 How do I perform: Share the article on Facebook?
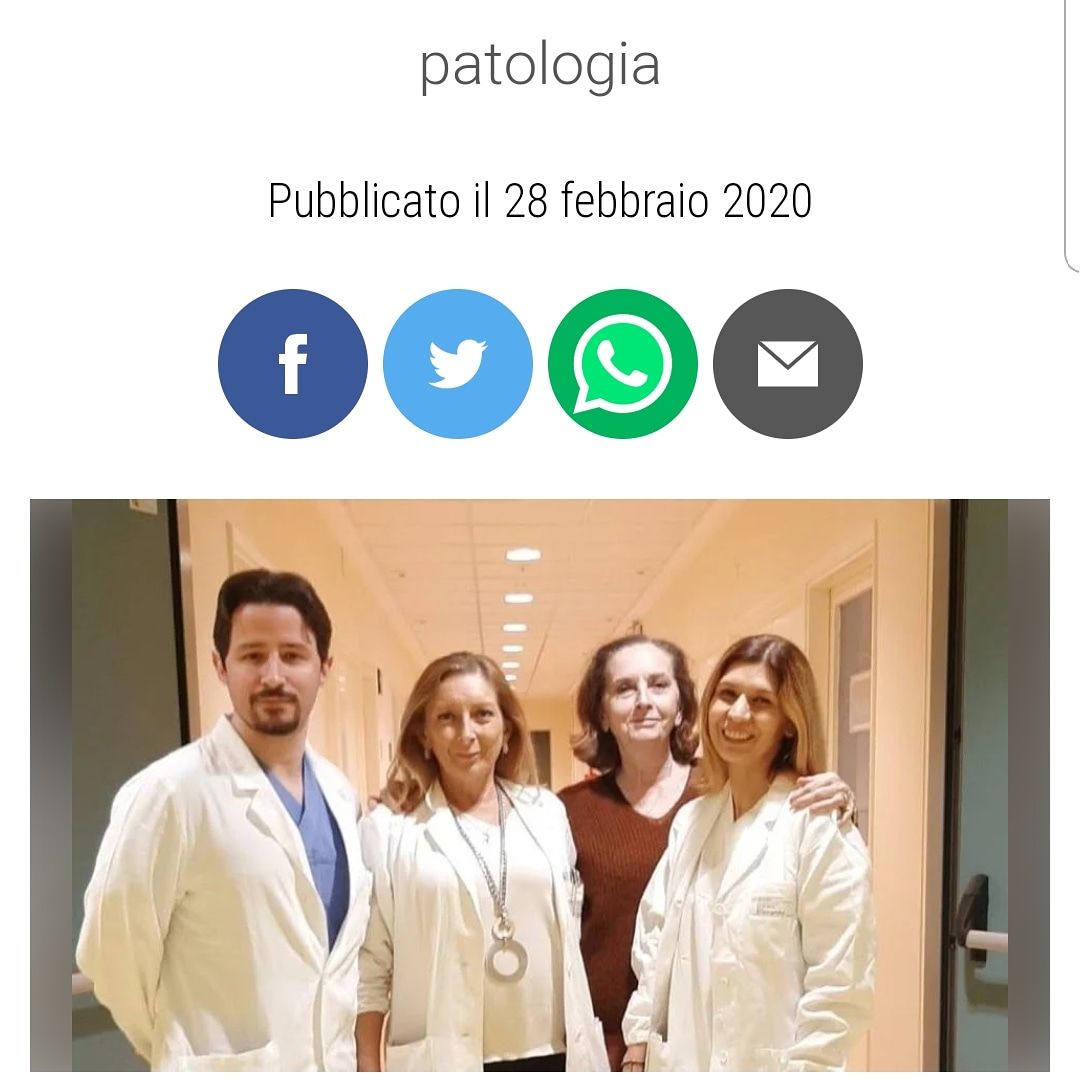(x=293, y=364)
